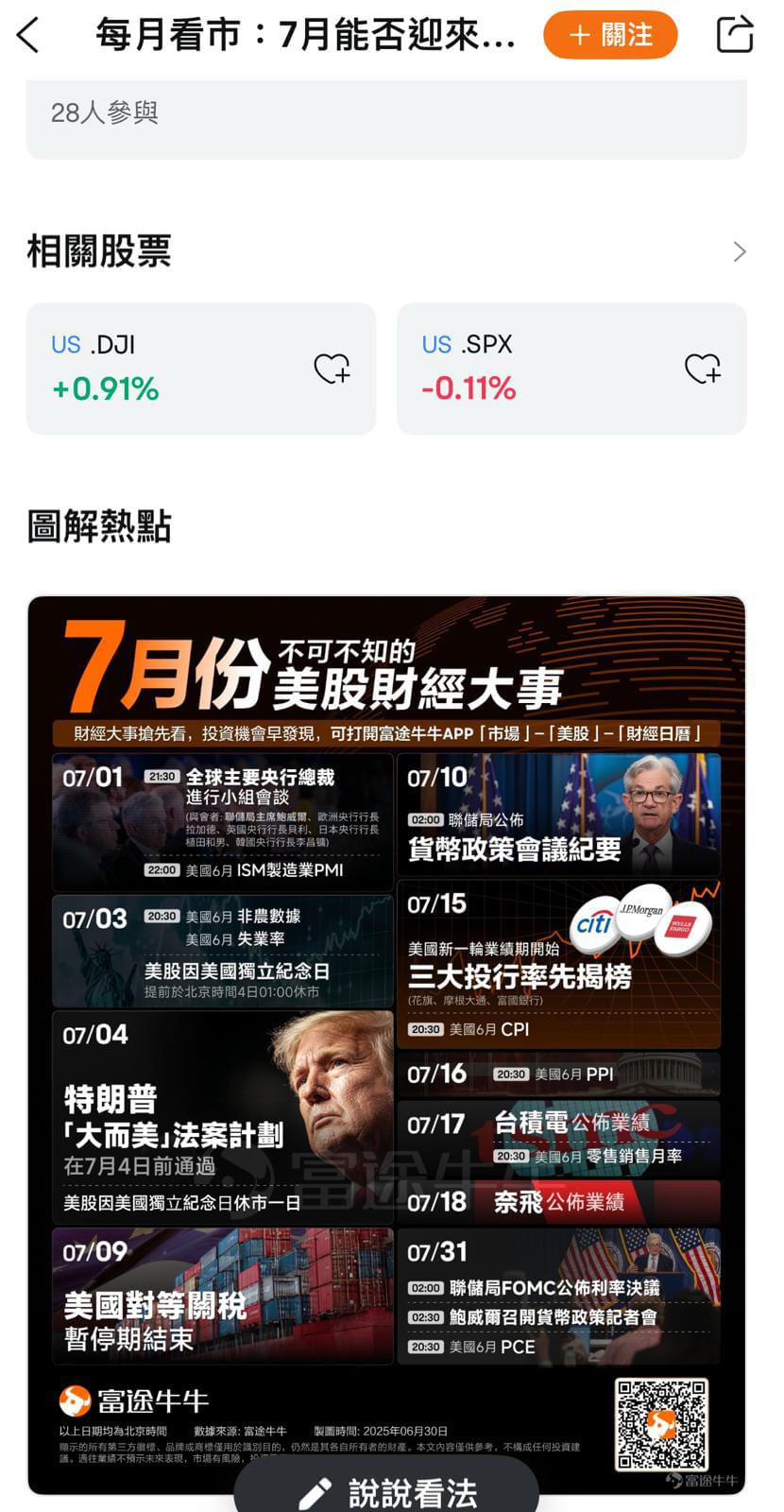Share this article
Image resolution: width=784 pixels, height=1512 pixels.
pyautogui.click(x=735, y=35)
